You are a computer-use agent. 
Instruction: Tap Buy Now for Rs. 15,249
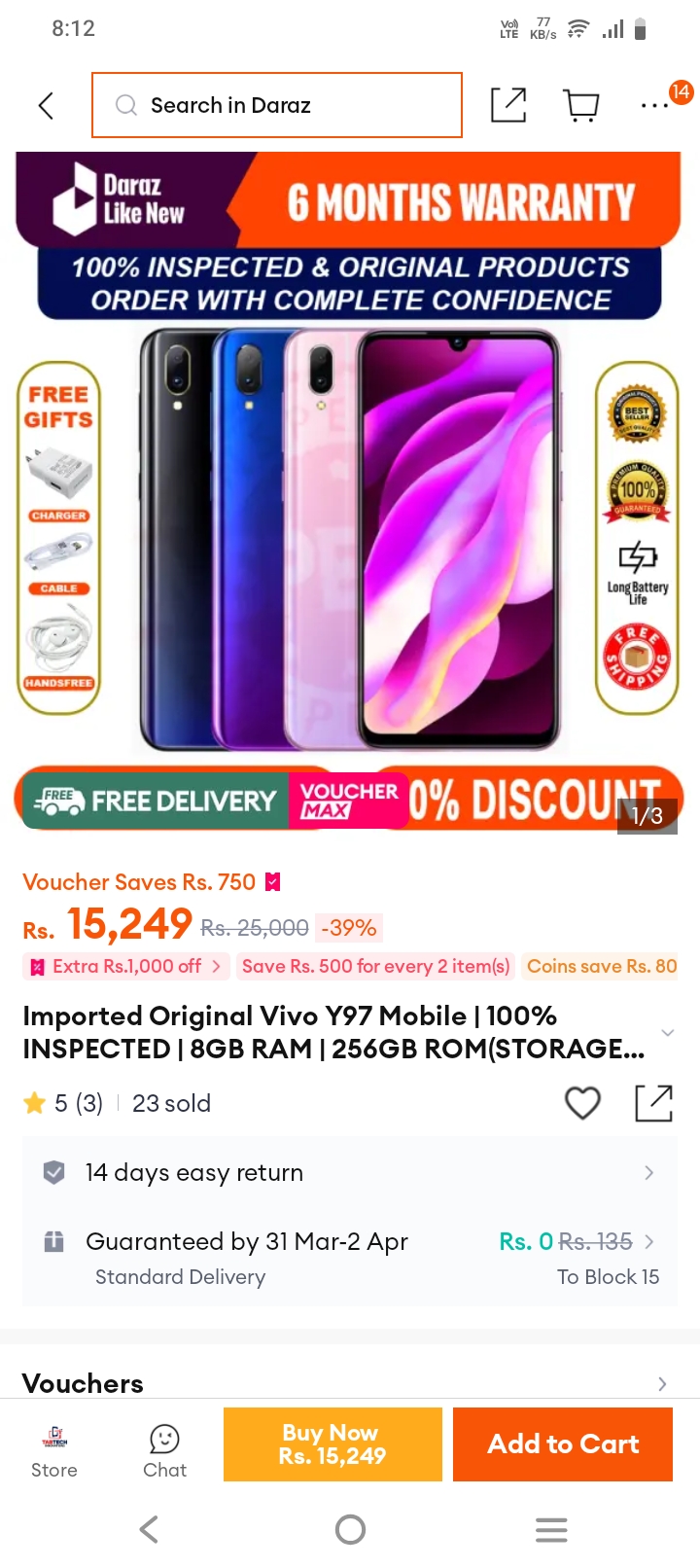point(332,1444)
